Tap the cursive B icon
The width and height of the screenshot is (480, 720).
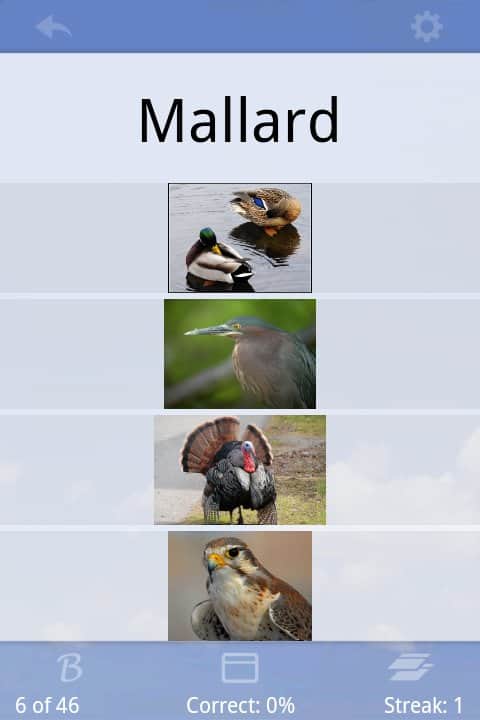70,668
